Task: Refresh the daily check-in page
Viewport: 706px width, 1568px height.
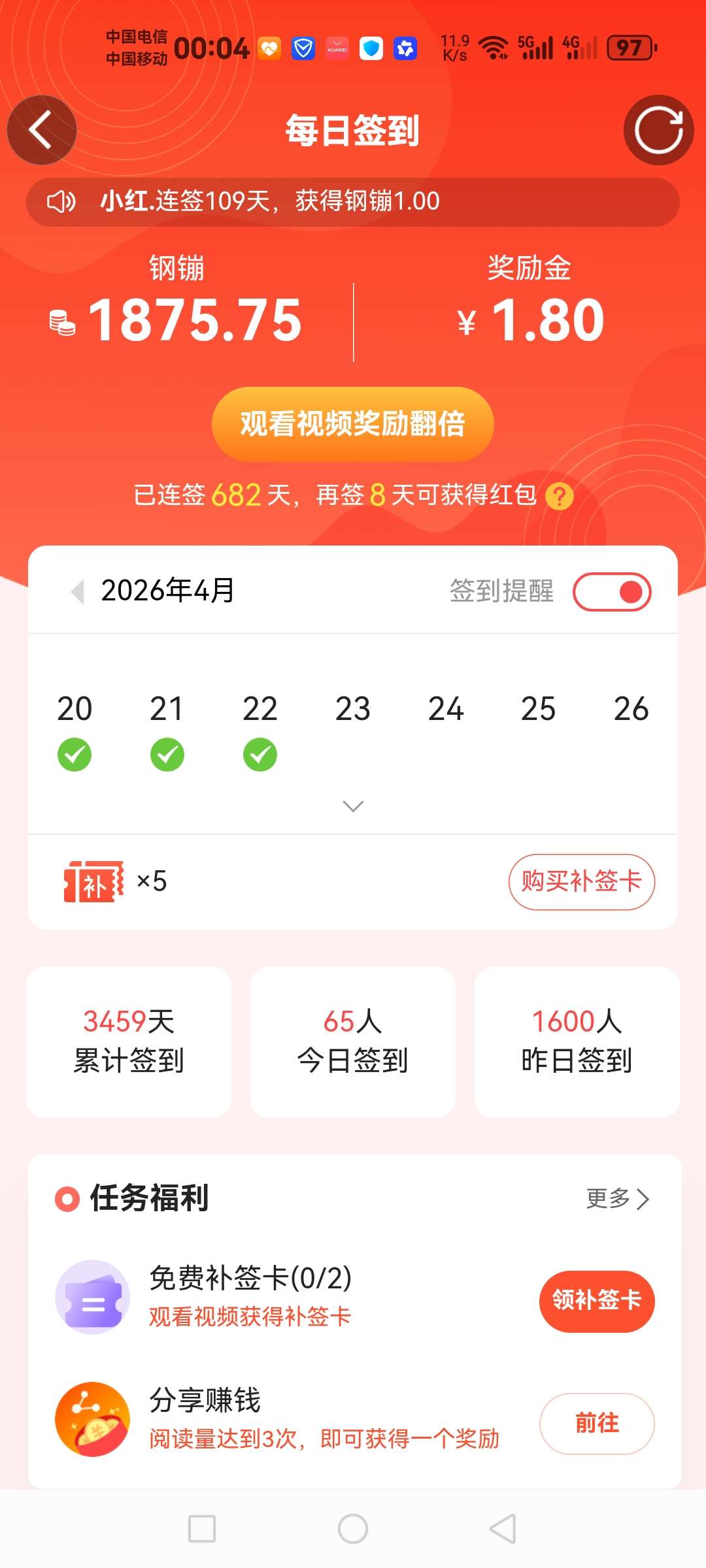Action: [x=658, y=130]
